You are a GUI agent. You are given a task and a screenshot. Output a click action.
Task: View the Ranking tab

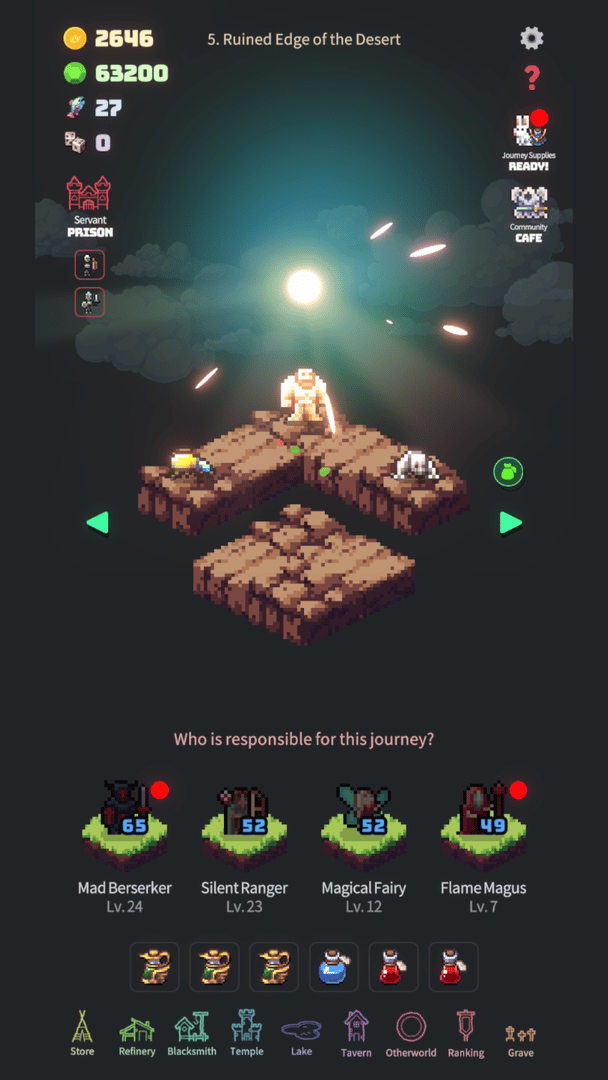466,1033
